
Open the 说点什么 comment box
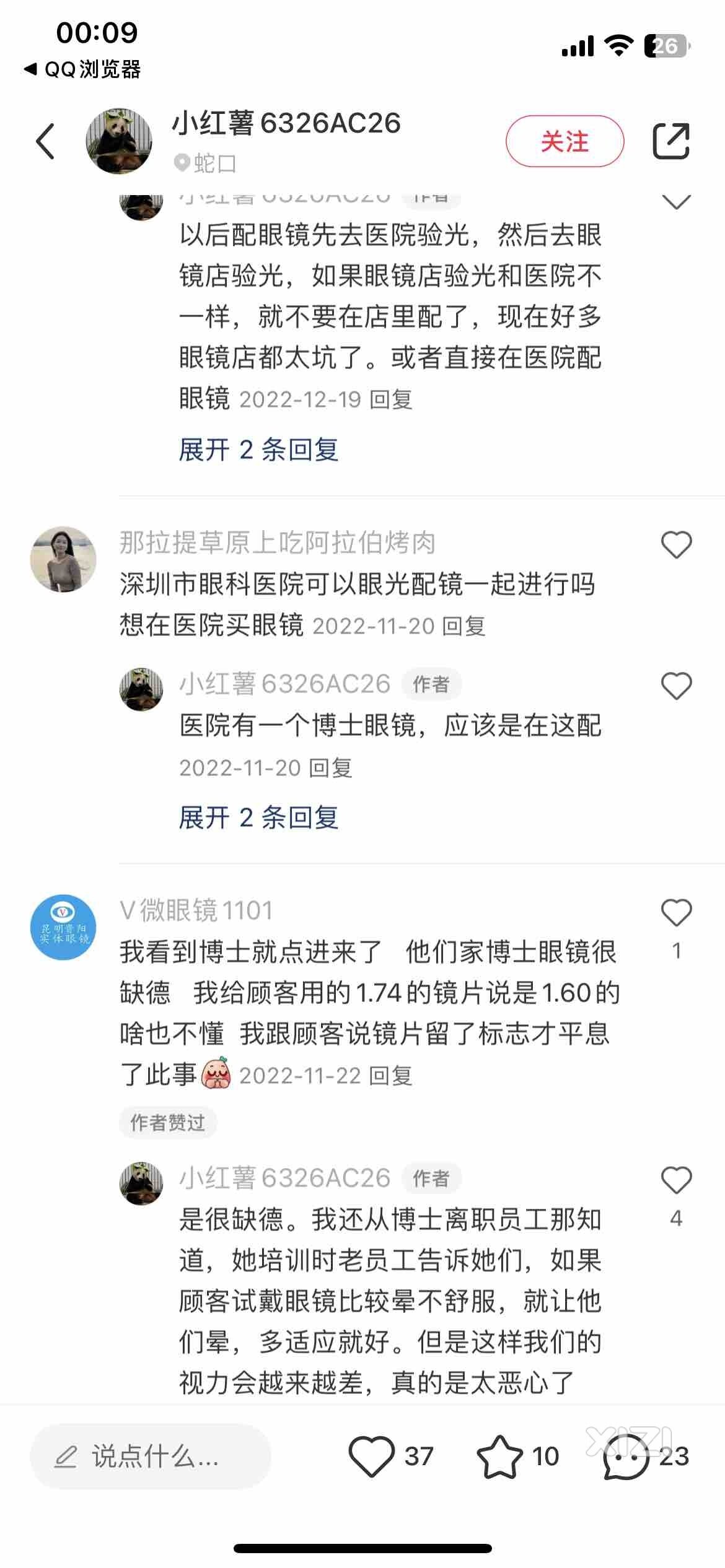(151, 1456)
